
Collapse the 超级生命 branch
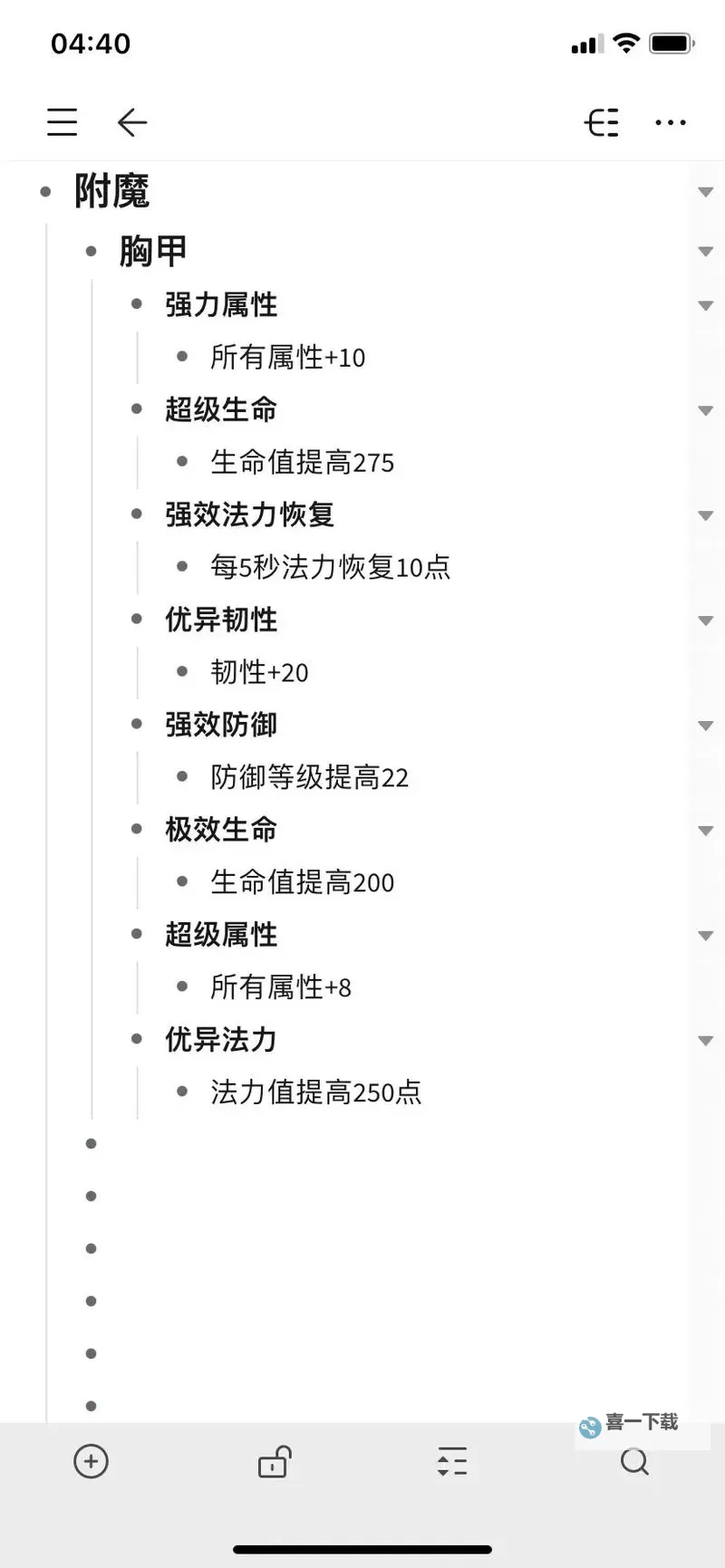click(x=705, y=410)
